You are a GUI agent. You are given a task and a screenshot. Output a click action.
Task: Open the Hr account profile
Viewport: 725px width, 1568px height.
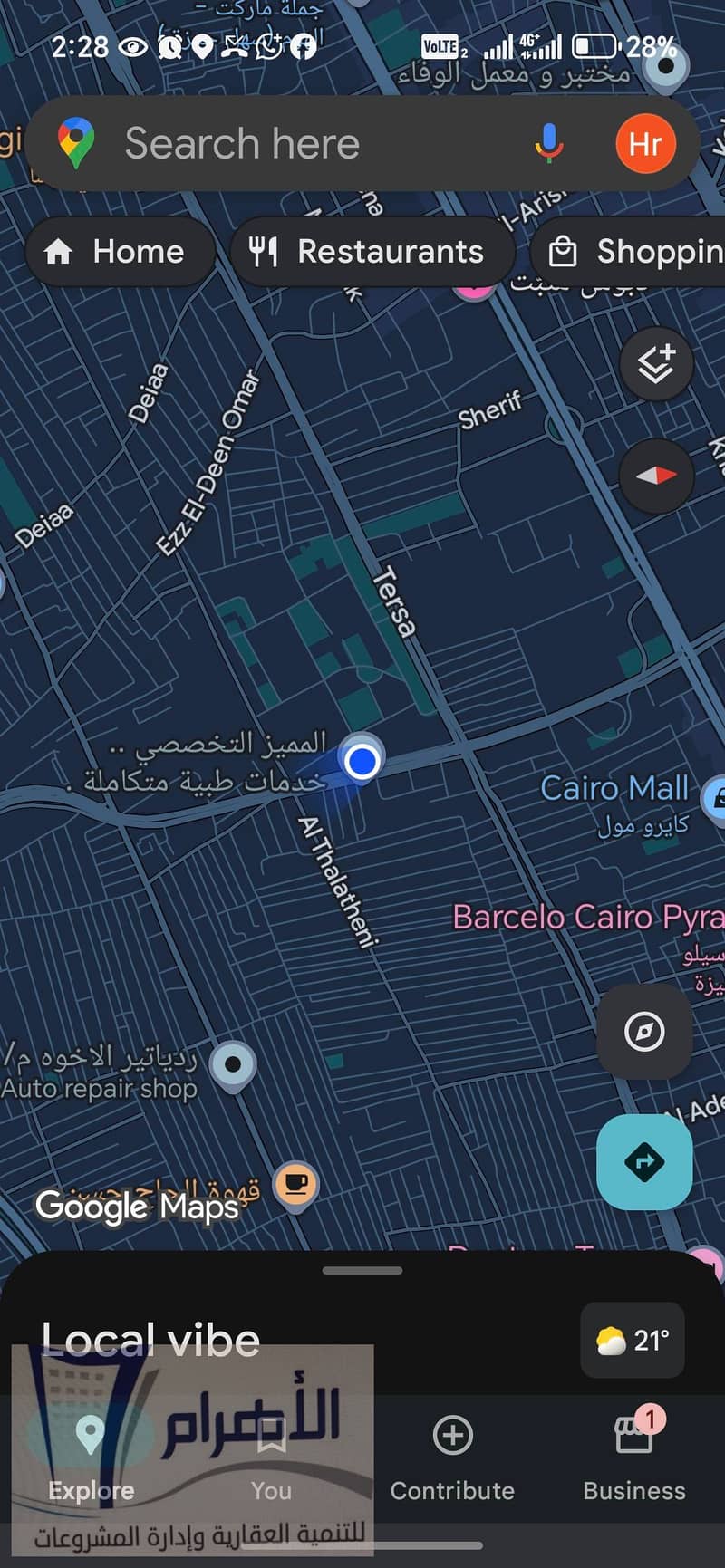pos(645,144)
